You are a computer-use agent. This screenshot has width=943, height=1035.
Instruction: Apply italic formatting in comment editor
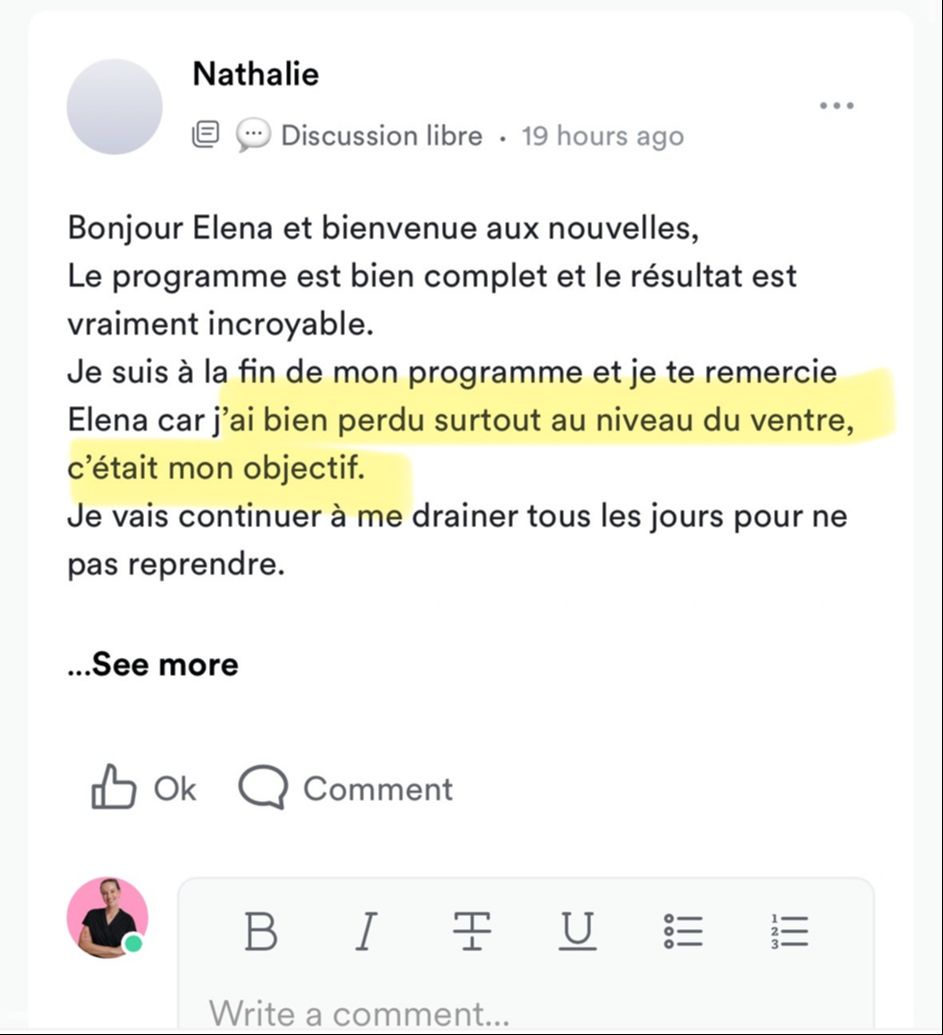coord(366,932)
